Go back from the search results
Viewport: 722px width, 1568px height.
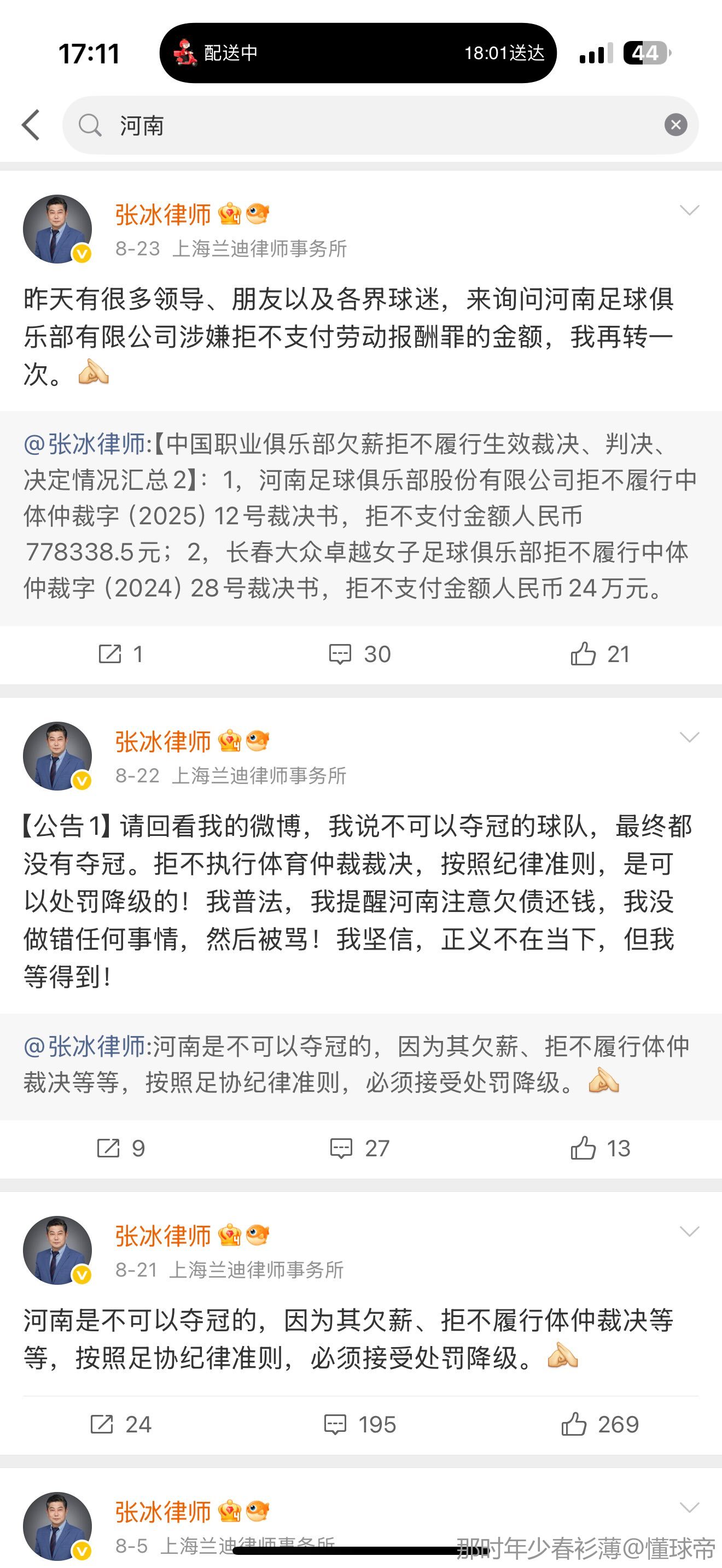click(x=31, y=125)
